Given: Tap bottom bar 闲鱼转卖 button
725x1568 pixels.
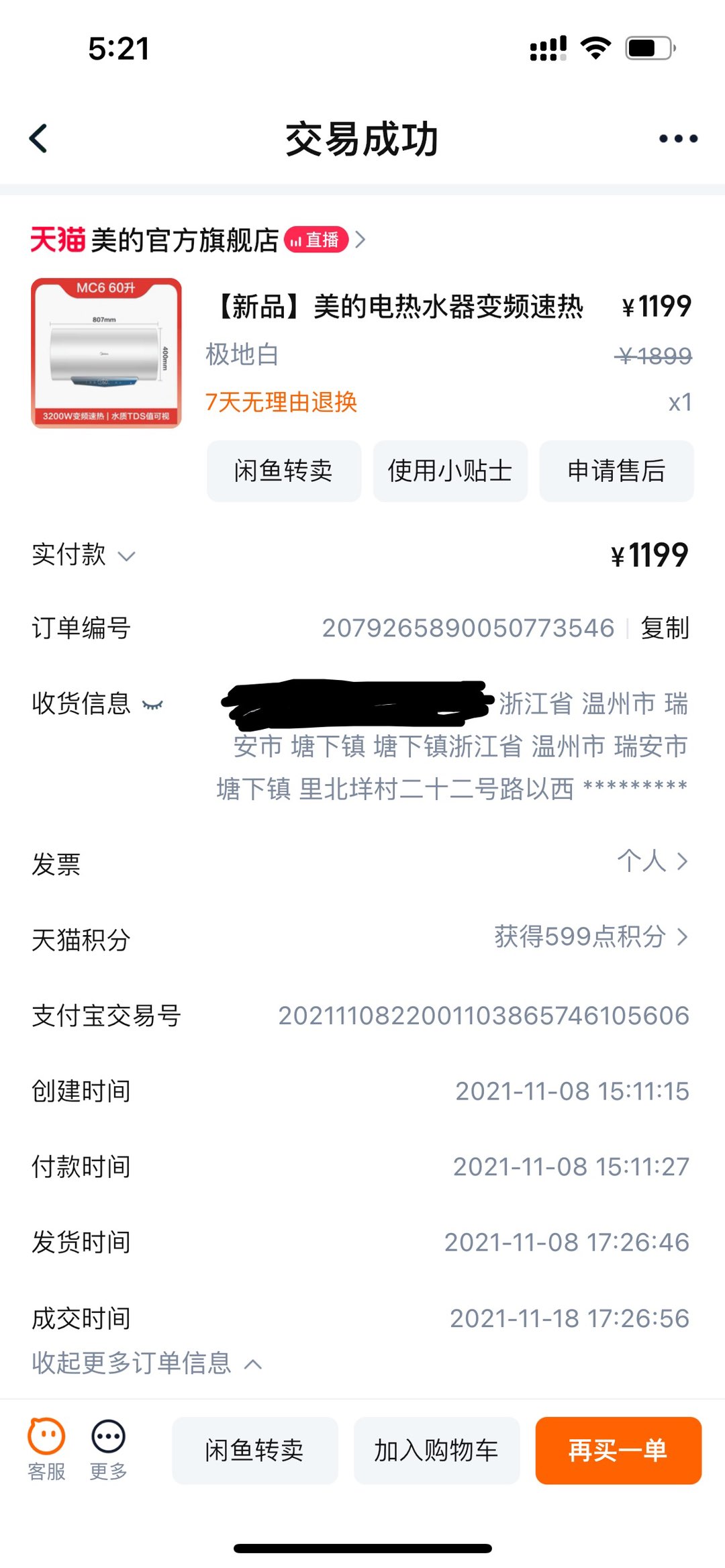Looking at the screenshot, I should (x=254, y=1451).
